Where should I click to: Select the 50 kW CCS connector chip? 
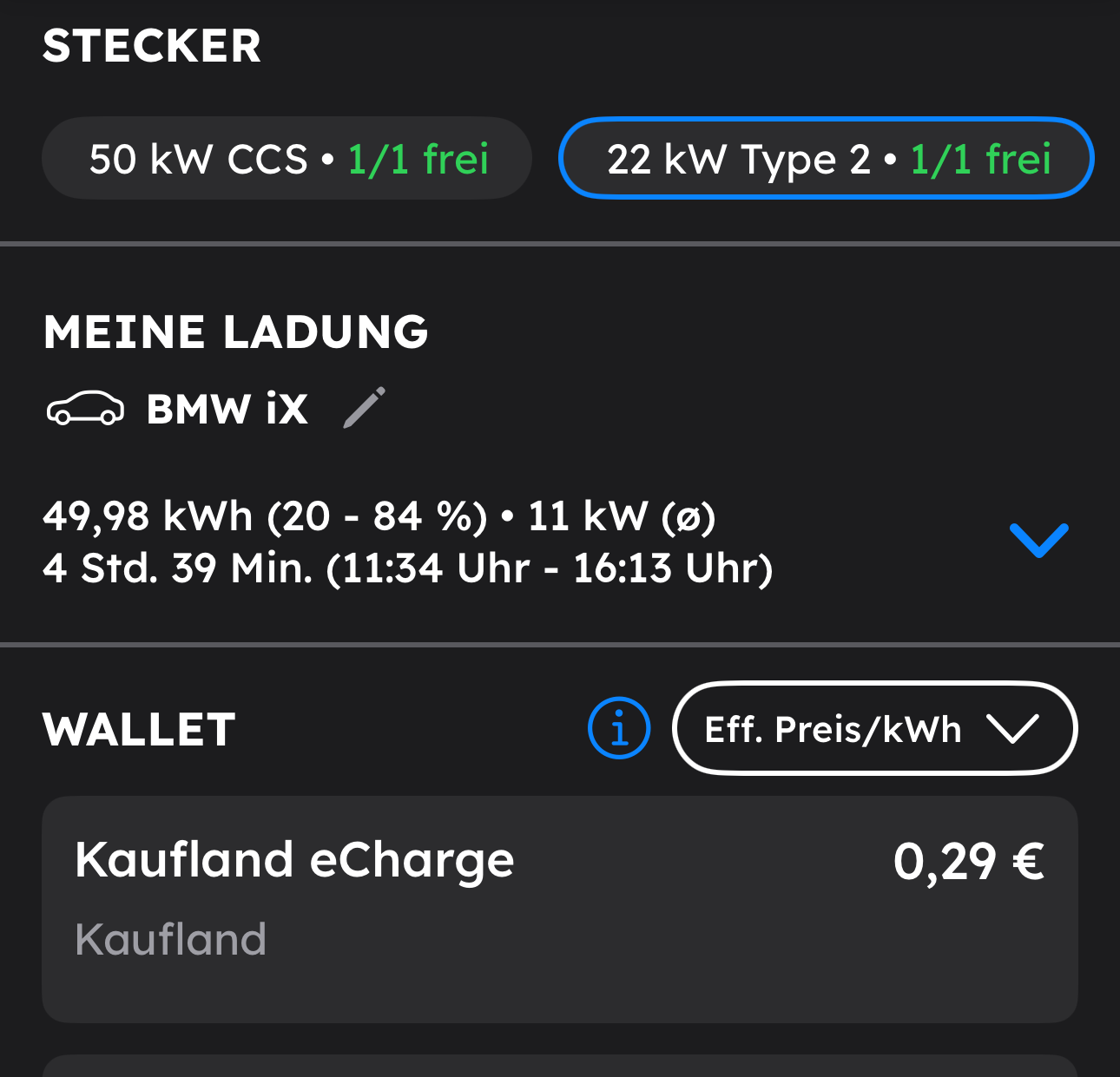tap(287, 159)
